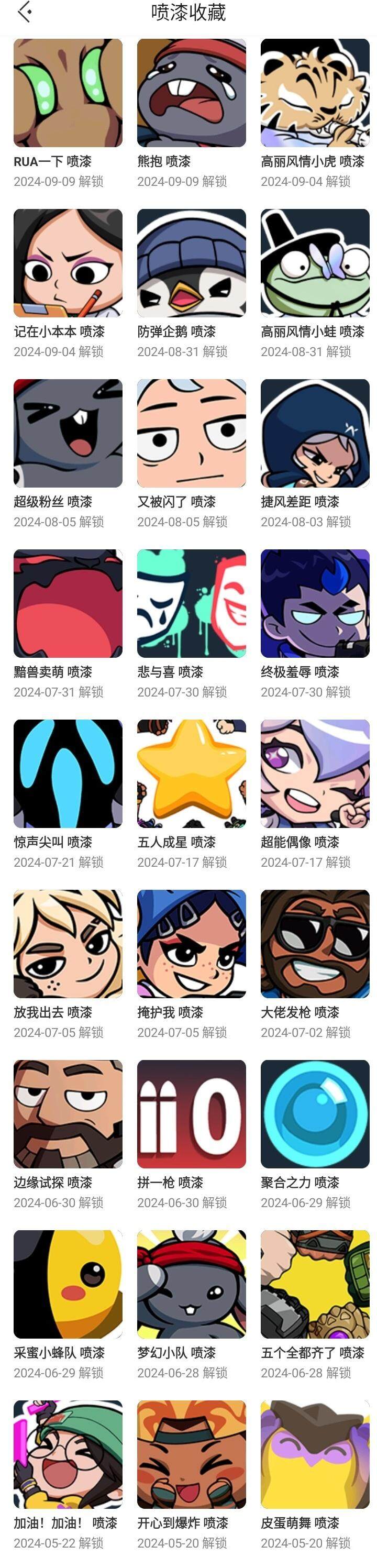Image resolution: width=377 pixels, height=1568 pixels.
Task: Open the 熊抱 喷漆 item
Action: click(x=191, y=93)
